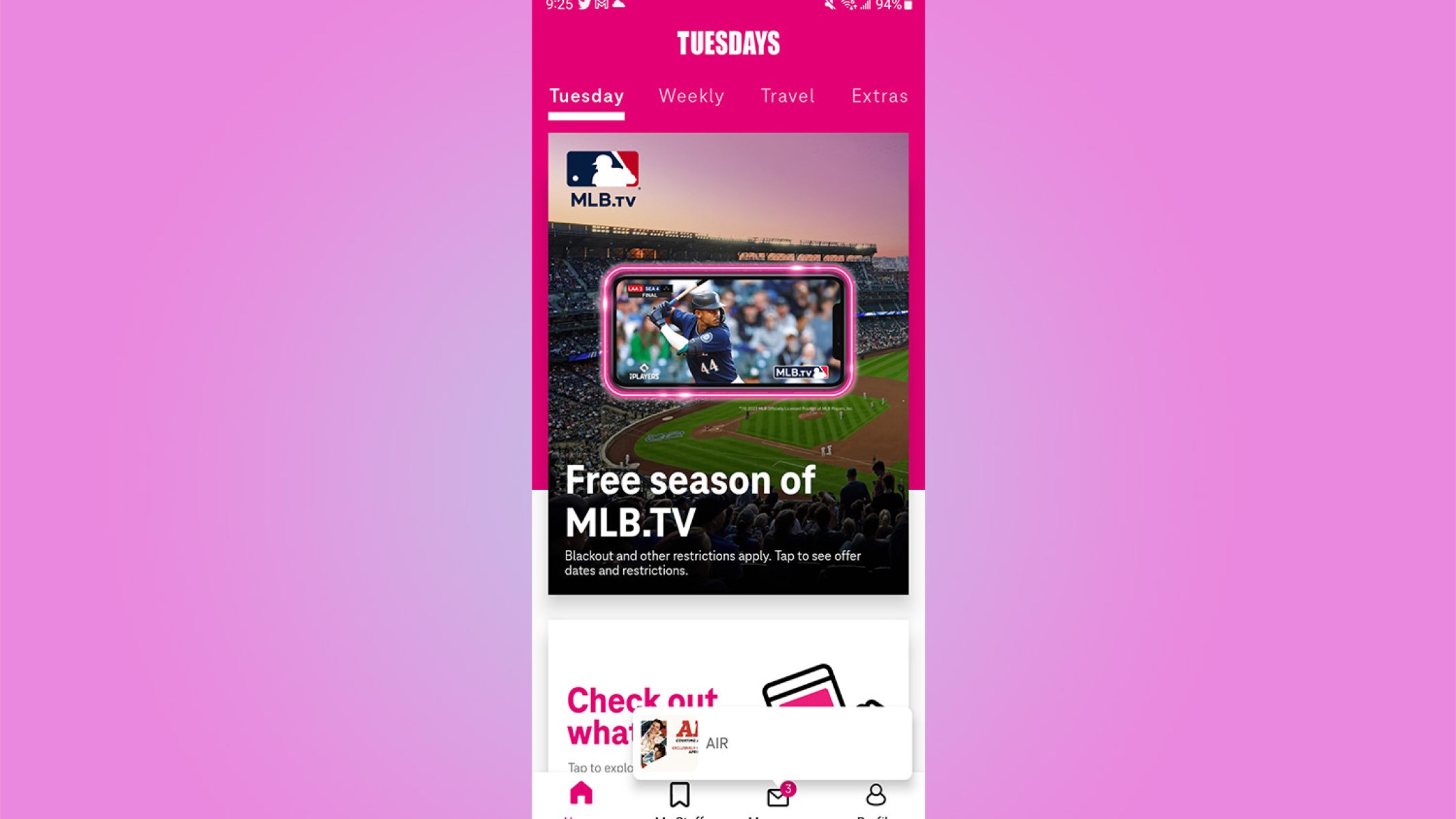This screenshot has width=1456, height=819.
Task: Go to the Home tab
Action: click(581, 795)
